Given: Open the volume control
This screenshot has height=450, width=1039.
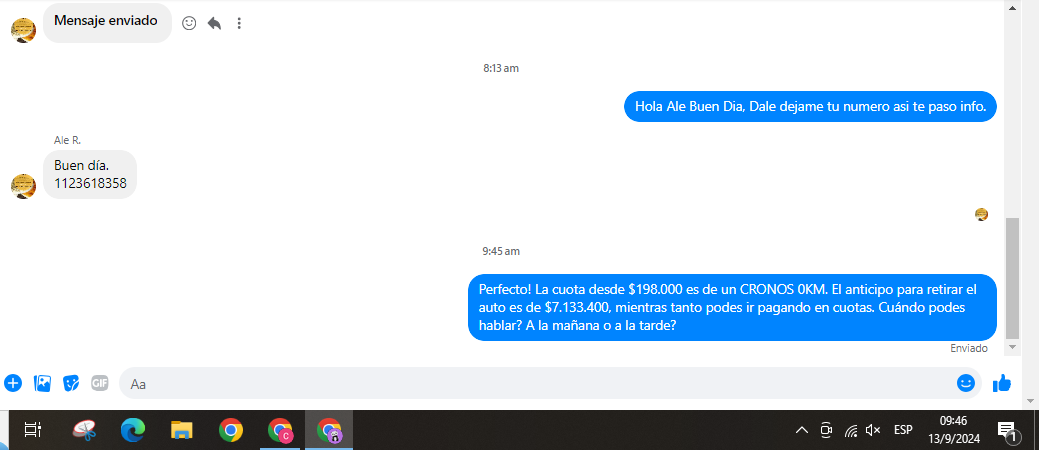Looking at the screenshot, I should [873, 430].
